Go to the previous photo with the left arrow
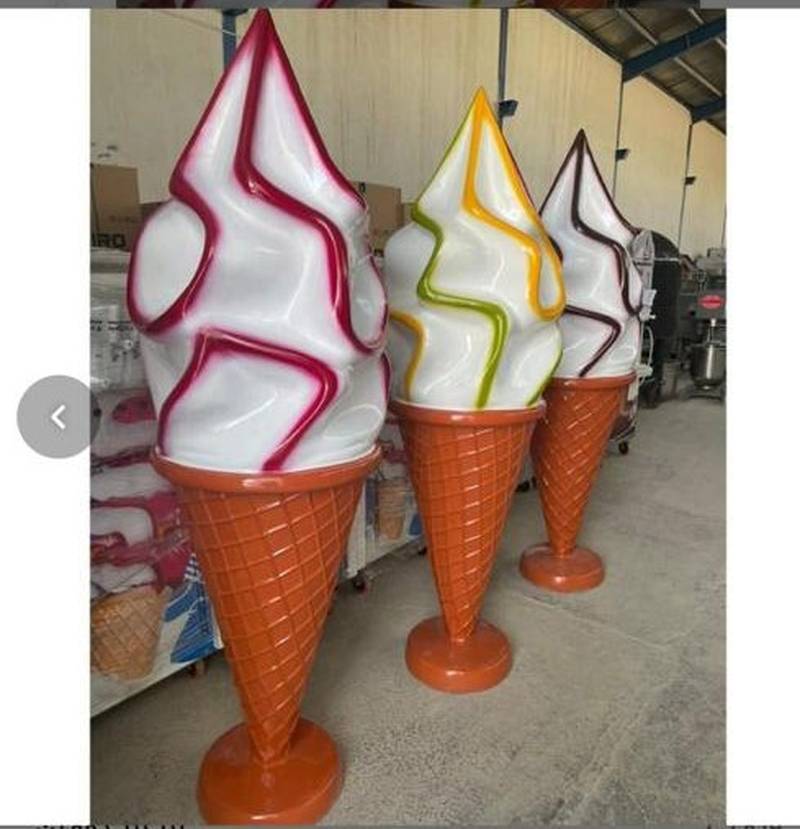 coord(58,417)
